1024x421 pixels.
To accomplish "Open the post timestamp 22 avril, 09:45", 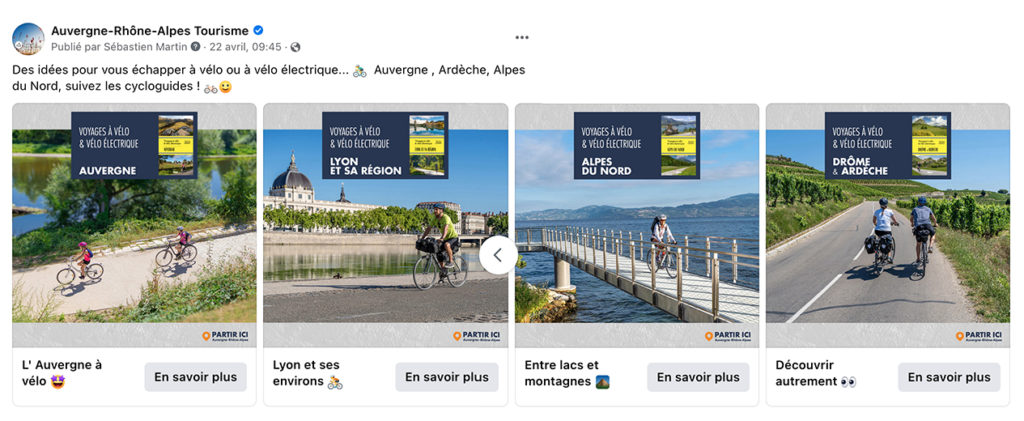I will [246, 47].
